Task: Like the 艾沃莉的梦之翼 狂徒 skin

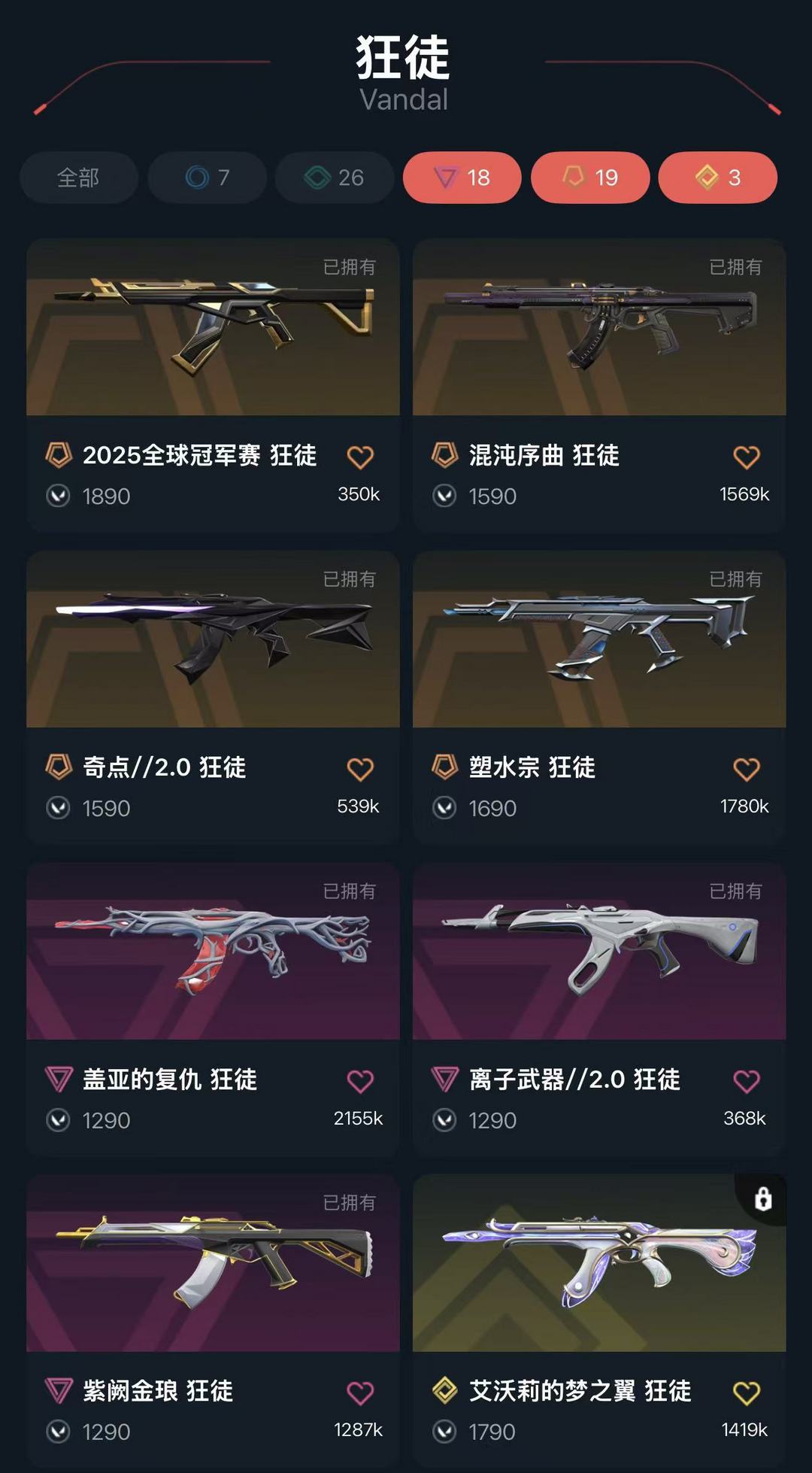Action: click(747, 1393)
